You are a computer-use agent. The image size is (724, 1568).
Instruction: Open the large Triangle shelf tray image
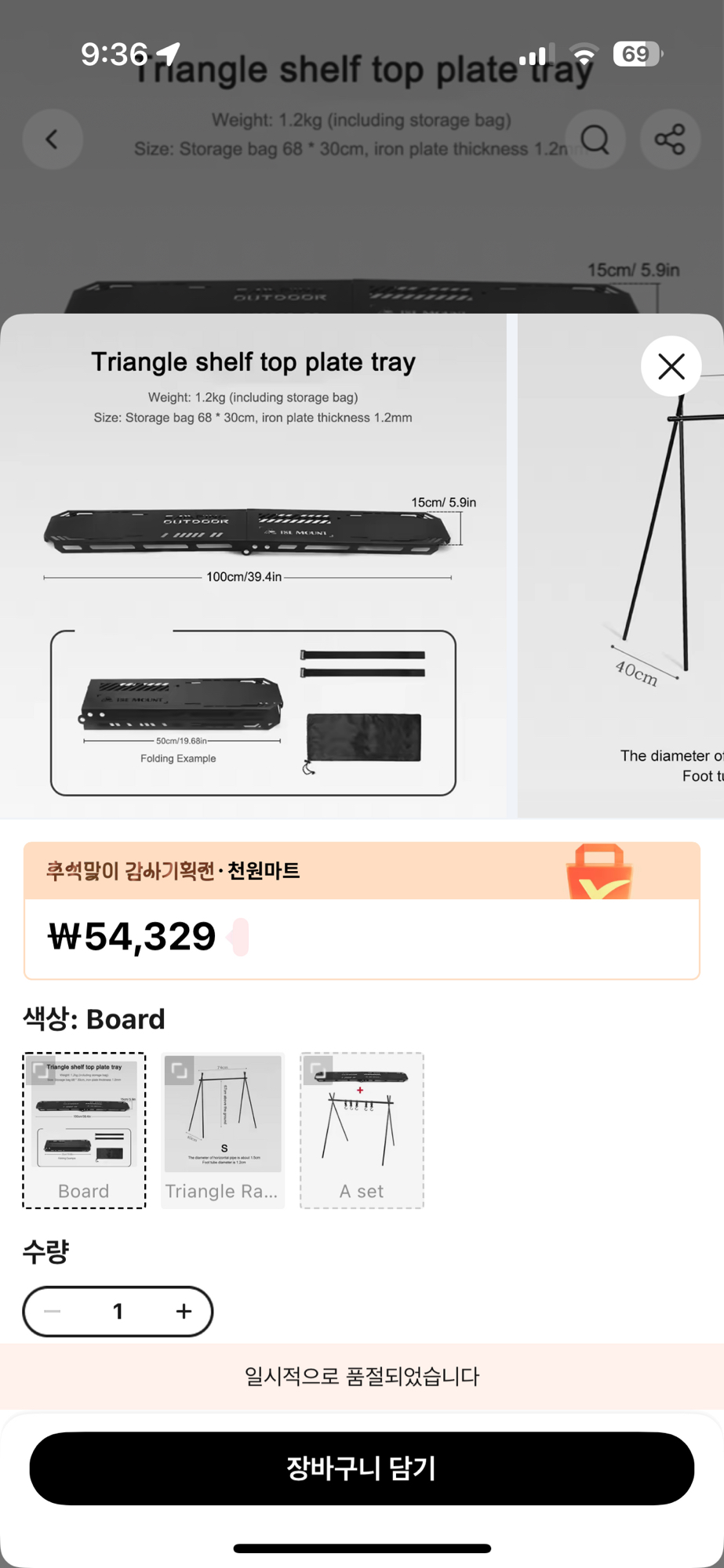click(x=253, y=564)
